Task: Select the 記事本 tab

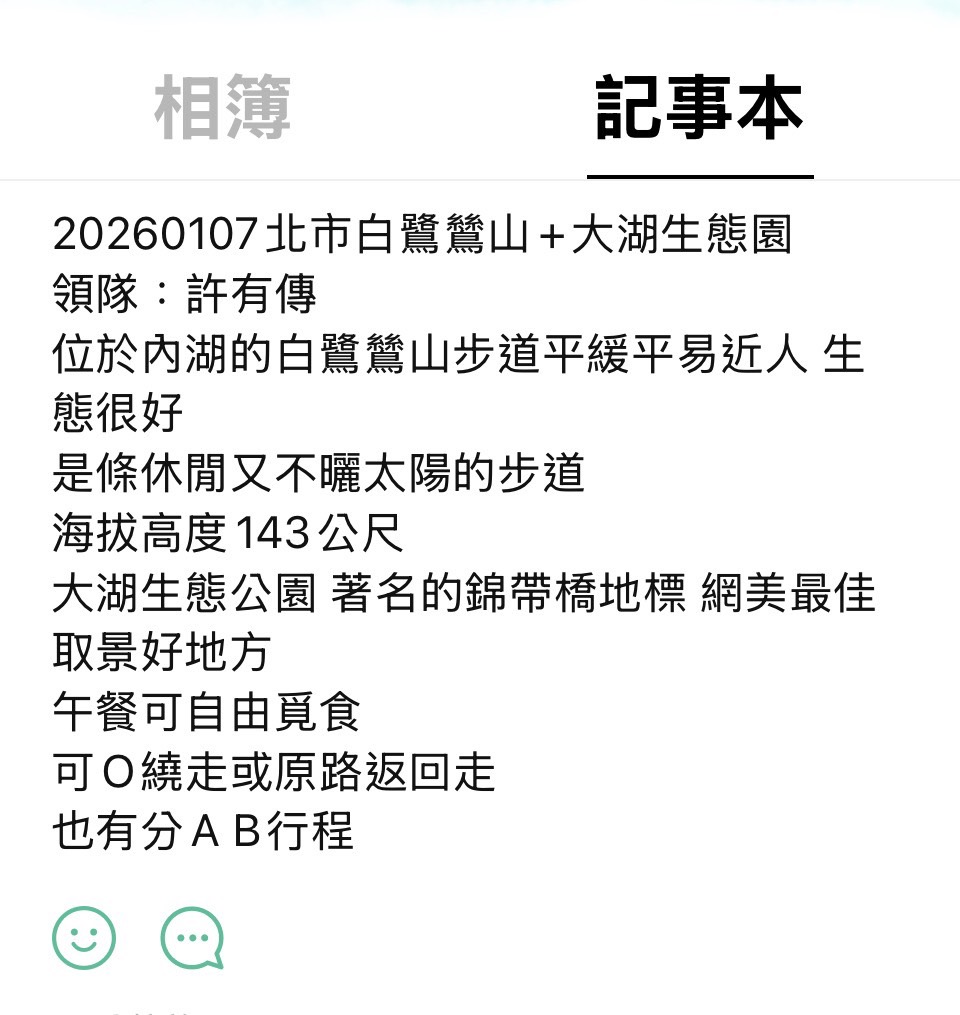Action: coord(699,109)
